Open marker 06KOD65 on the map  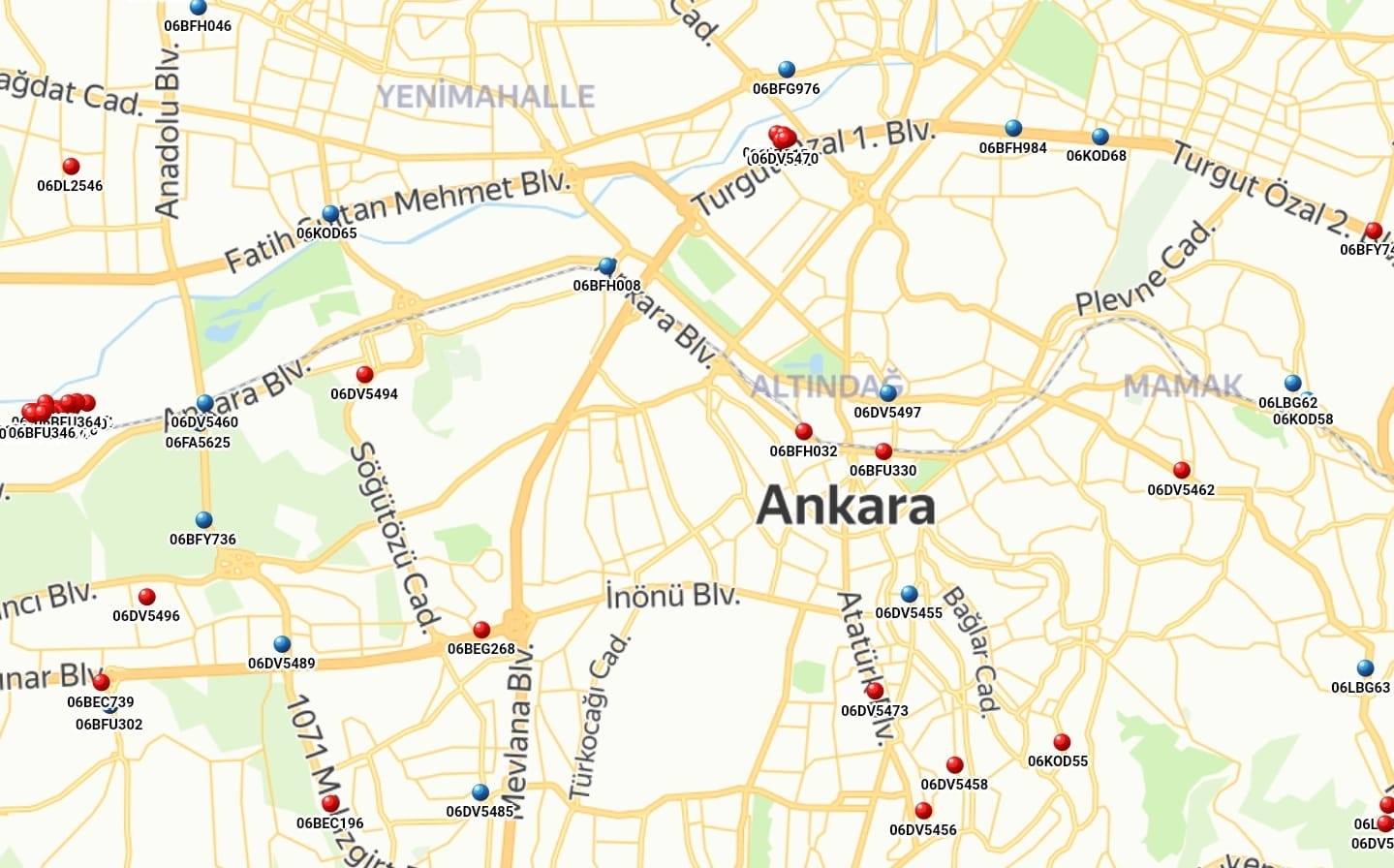click(x=329, y=213)
